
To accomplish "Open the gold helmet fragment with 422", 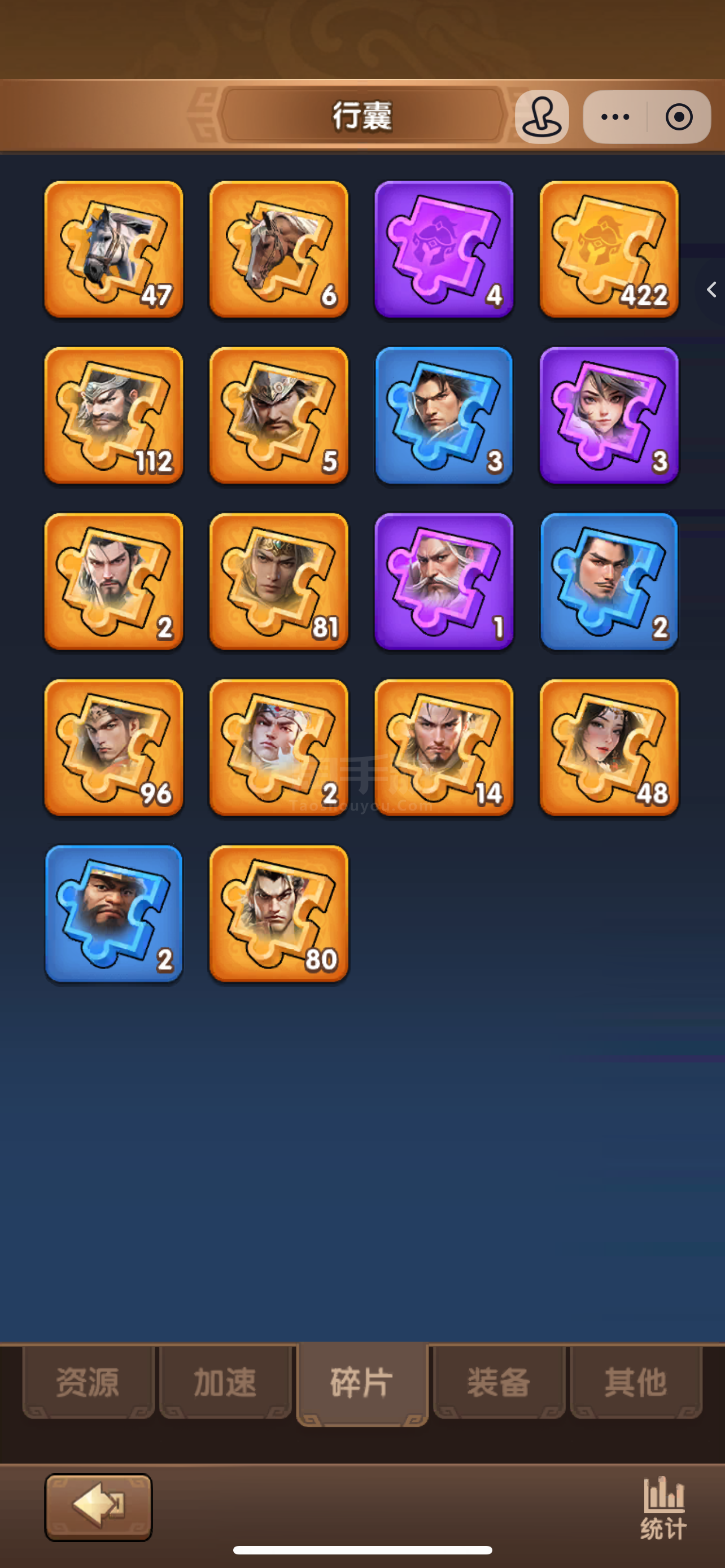I will pos(609,249).
